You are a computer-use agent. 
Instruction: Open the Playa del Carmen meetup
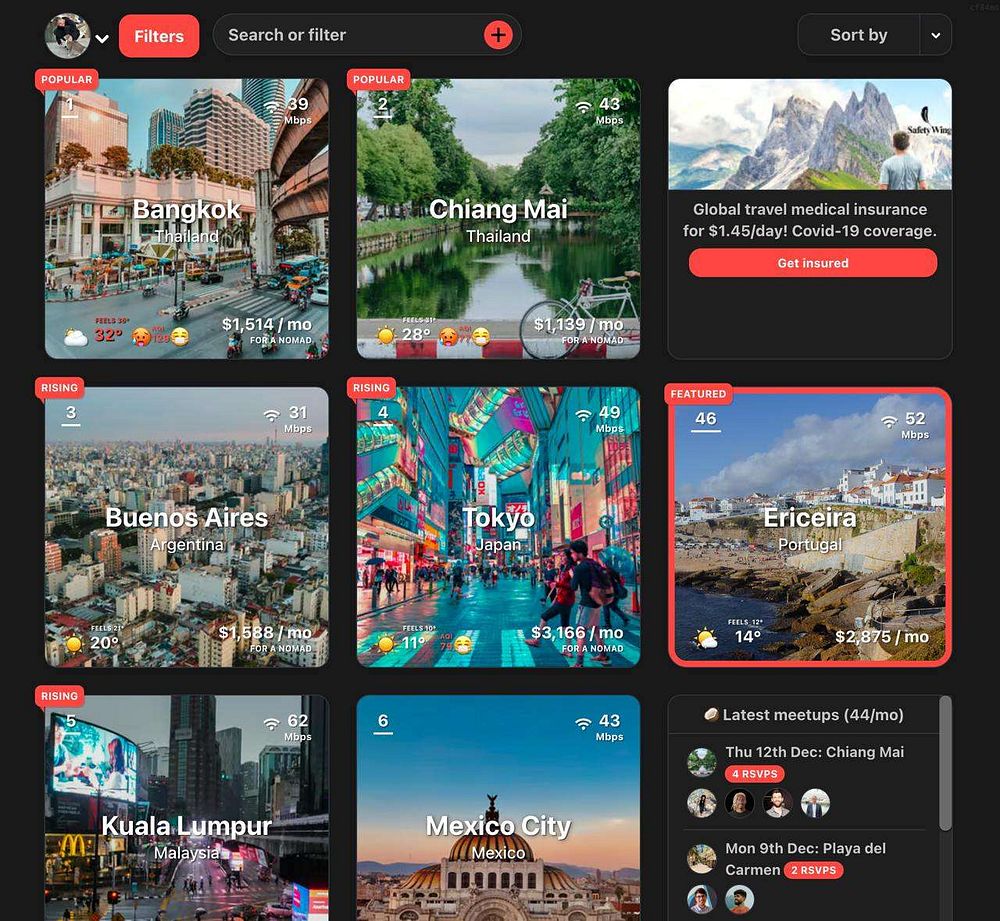(805, 858)
